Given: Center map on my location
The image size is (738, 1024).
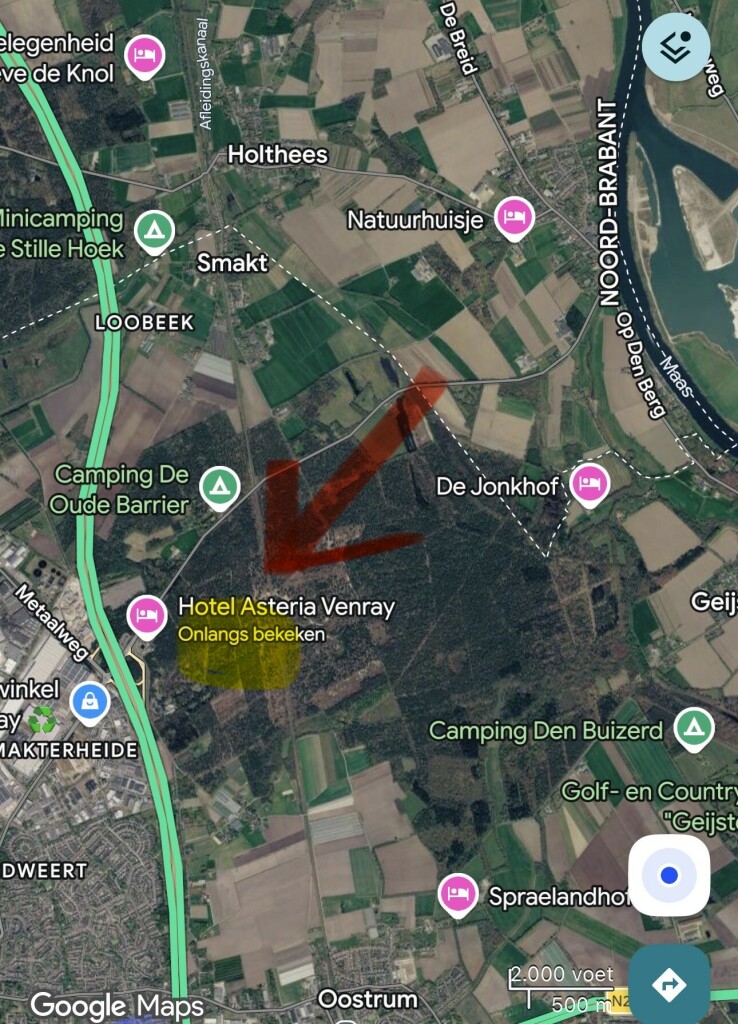Looking at the screenshot, I should click(669, 875).
